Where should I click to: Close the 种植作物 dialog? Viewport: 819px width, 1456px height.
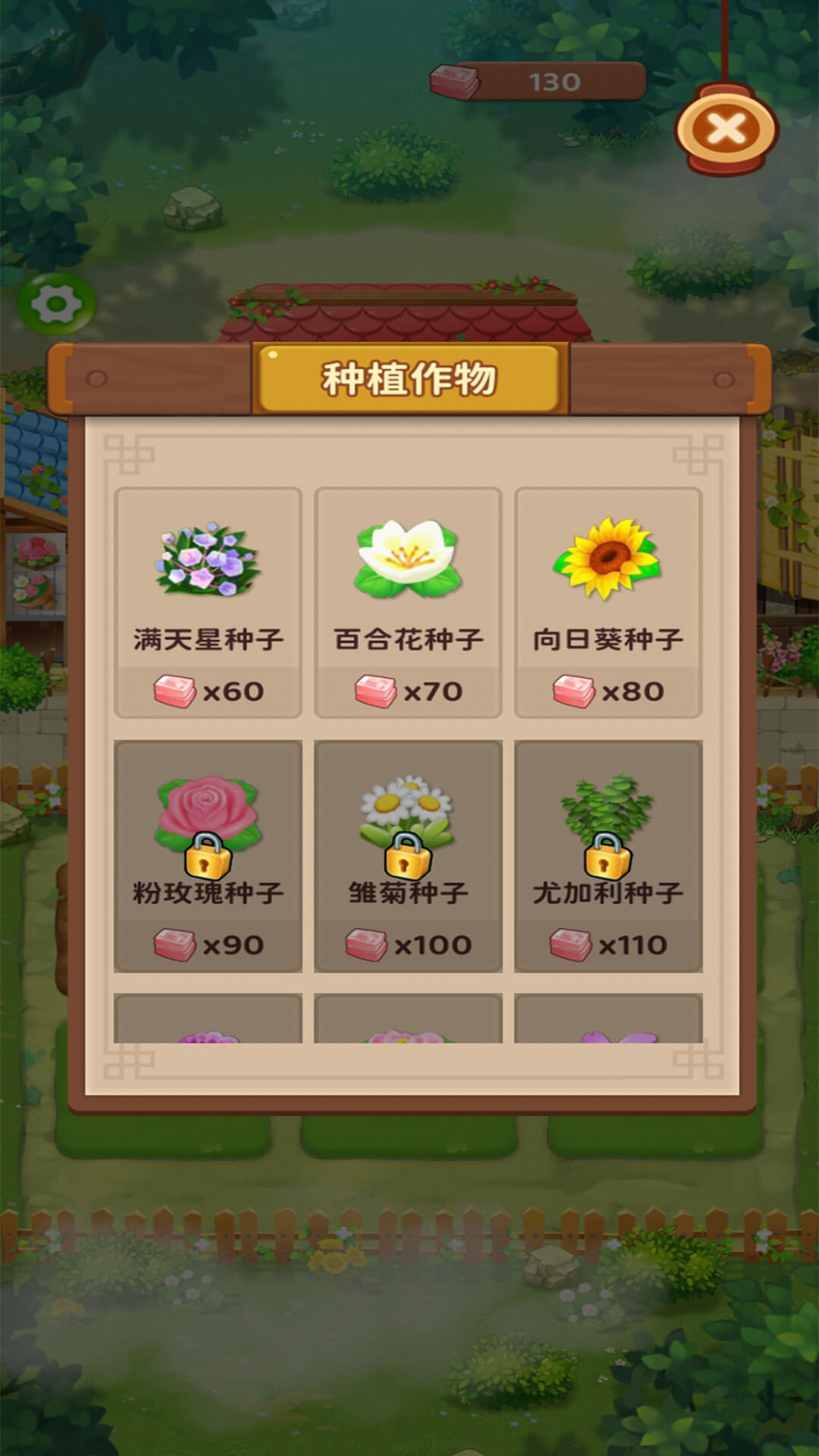coord(726,130)
